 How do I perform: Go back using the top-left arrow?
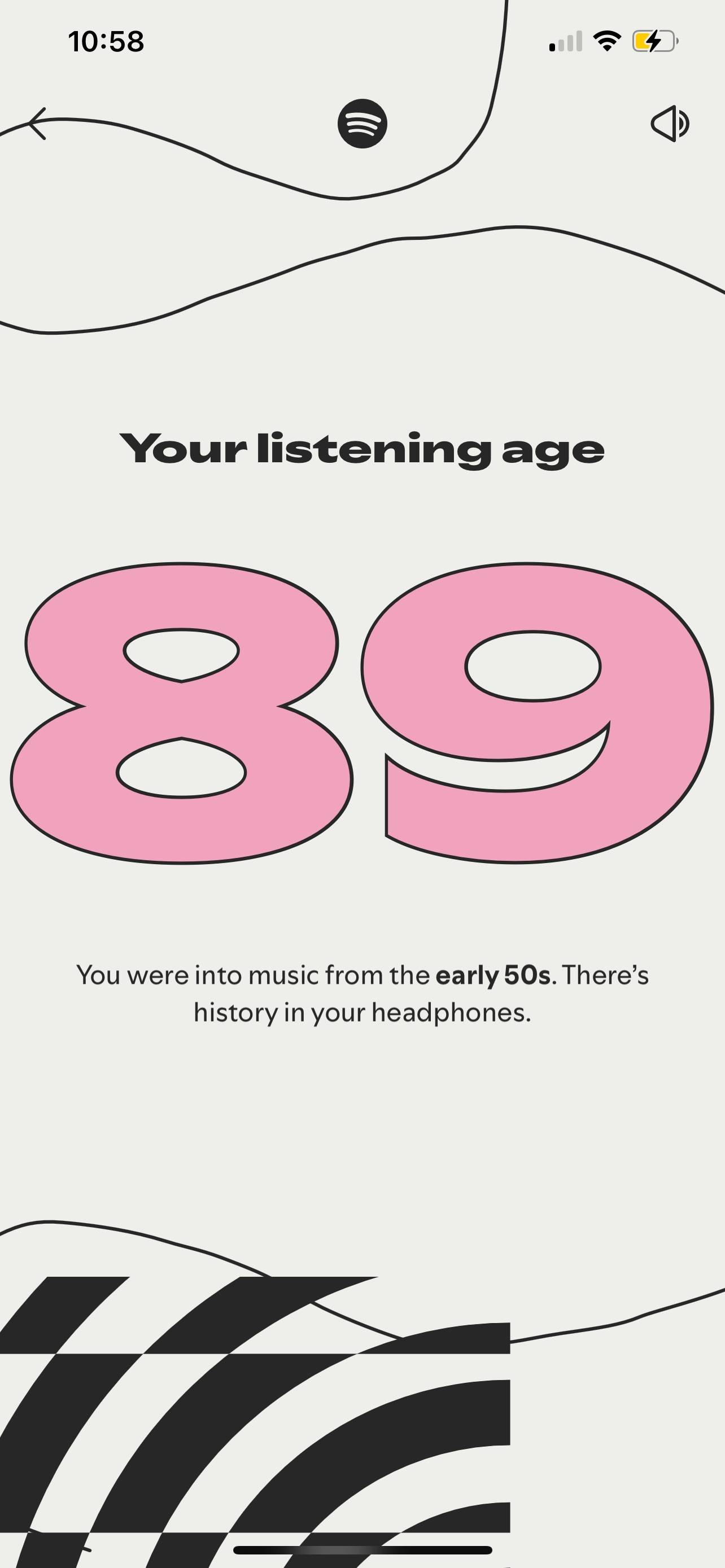(38, 124)
